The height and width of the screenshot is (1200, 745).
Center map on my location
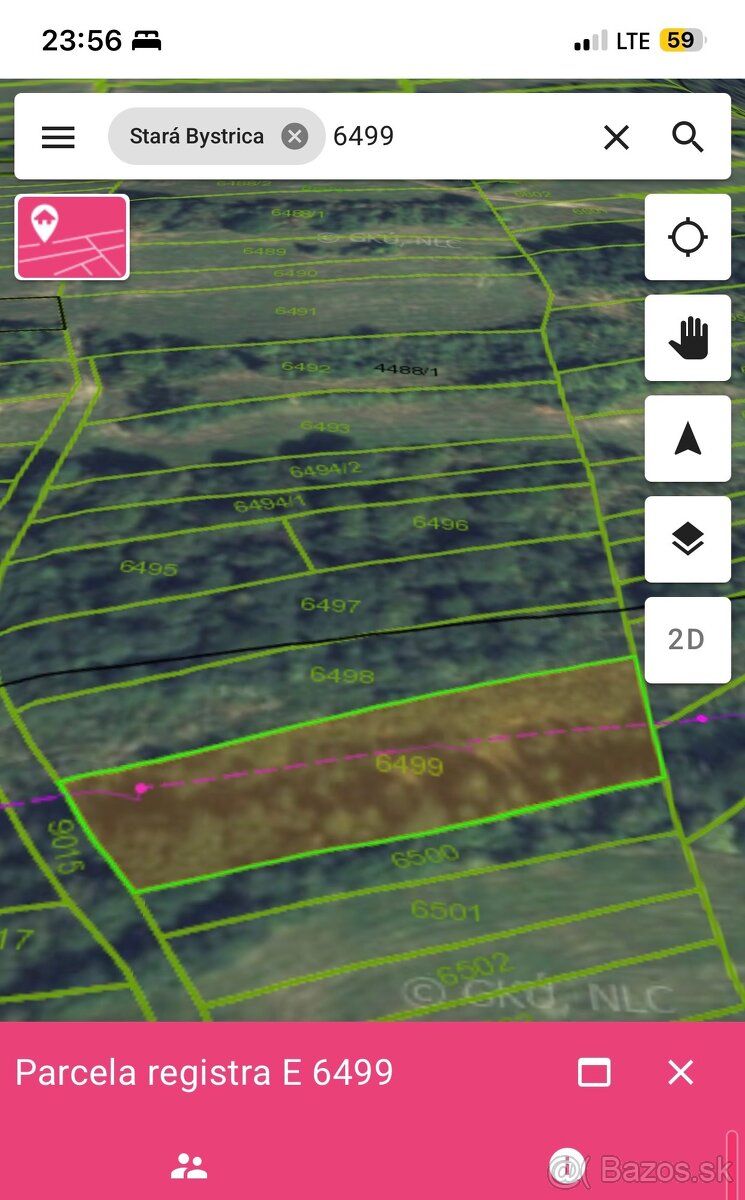pyautogui.click(x=688, y=237)
